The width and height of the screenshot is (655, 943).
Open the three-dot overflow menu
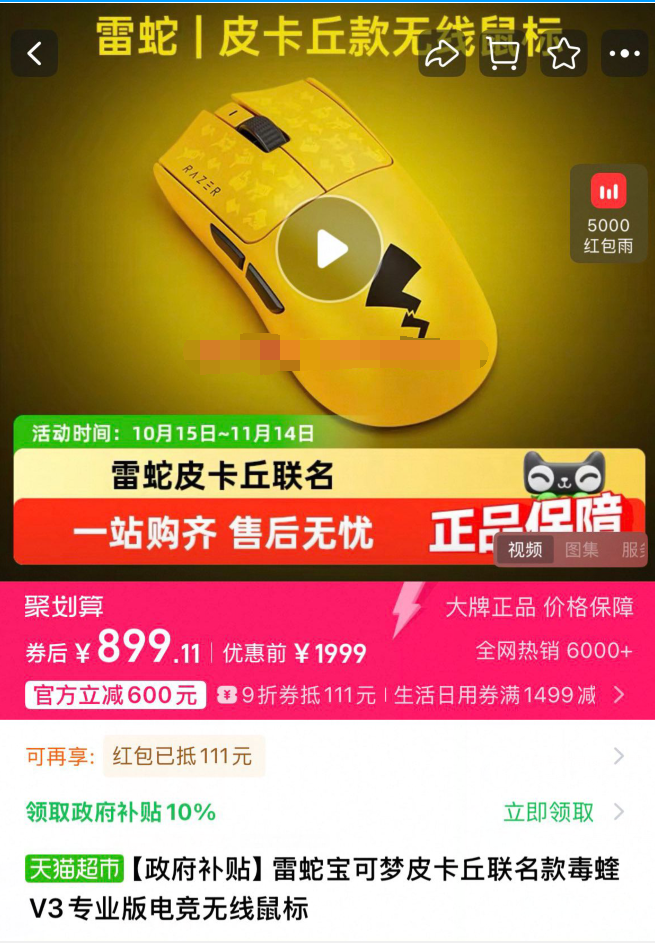point(625,54)
